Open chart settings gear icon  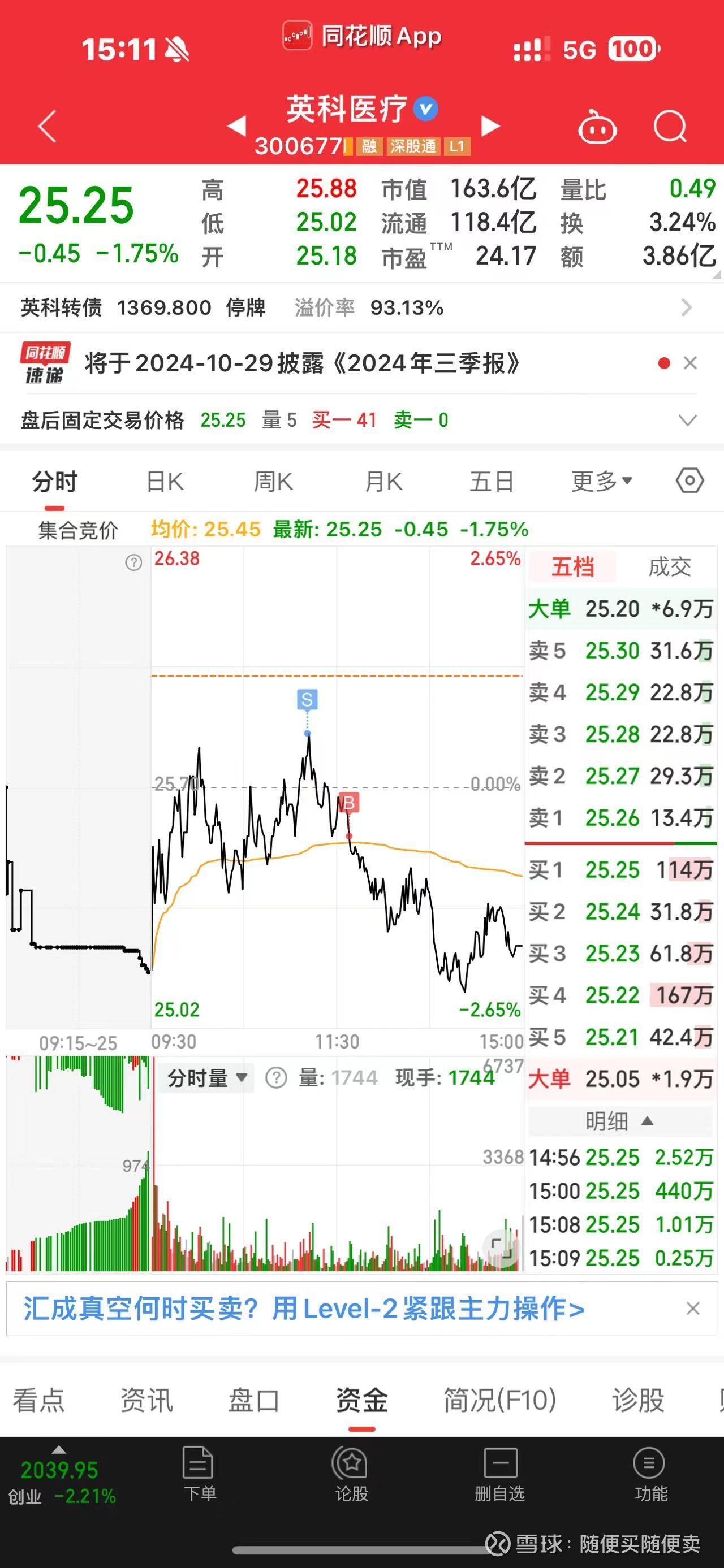coord(691,480)
